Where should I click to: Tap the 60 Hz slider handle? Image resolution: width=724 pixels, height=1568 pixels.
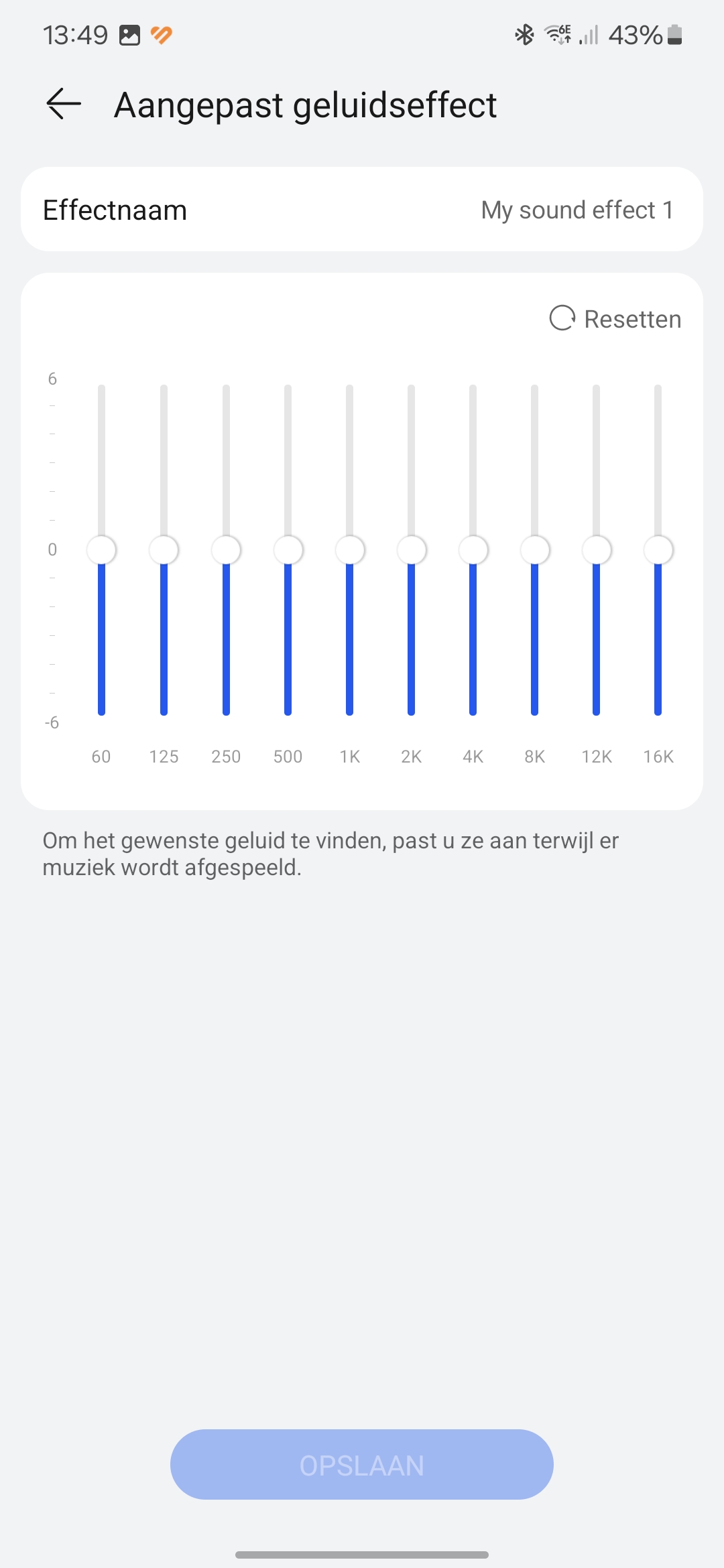pyautogui.click(x=102, y=550)
